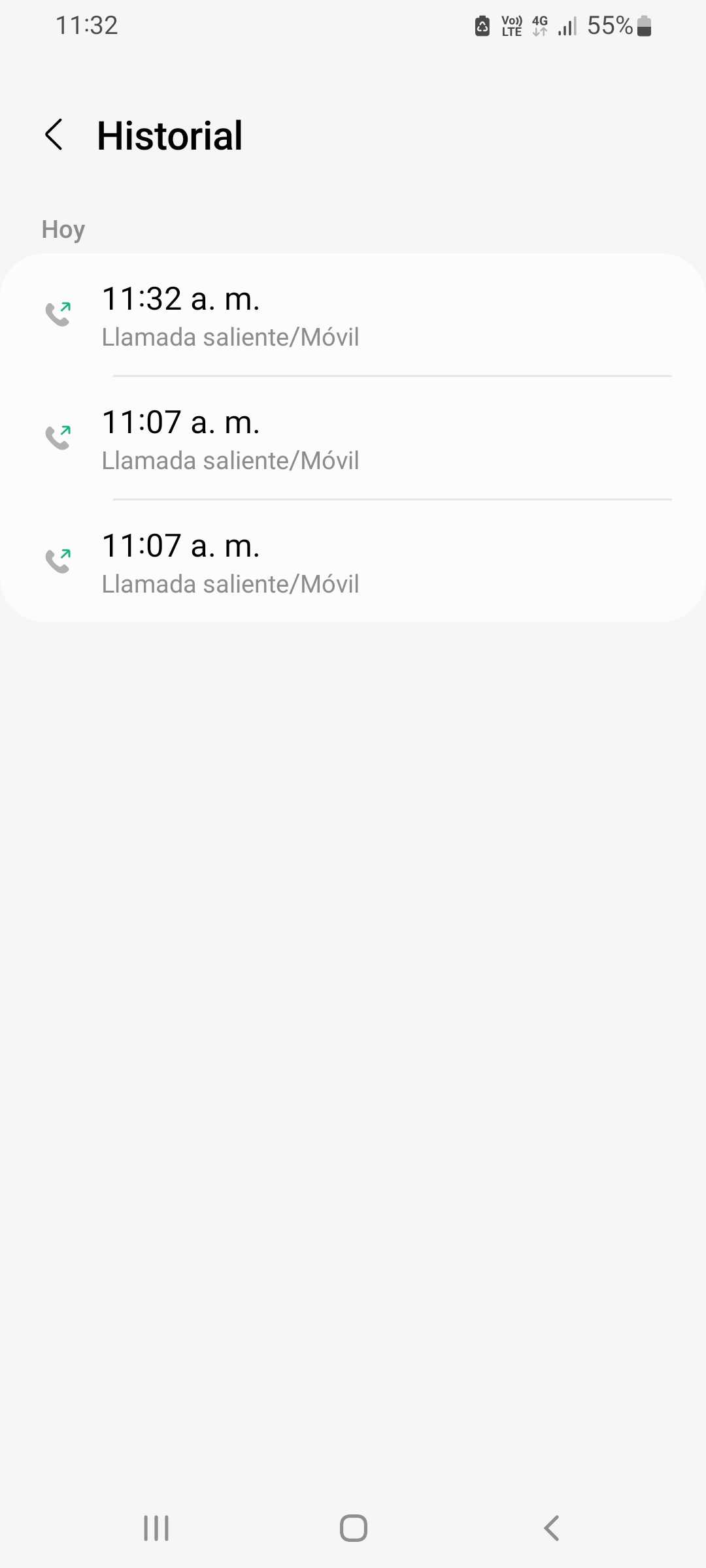Screen dimensions: 706x1568
Task: Go to the home screen
Action: tap(353, 1528)
